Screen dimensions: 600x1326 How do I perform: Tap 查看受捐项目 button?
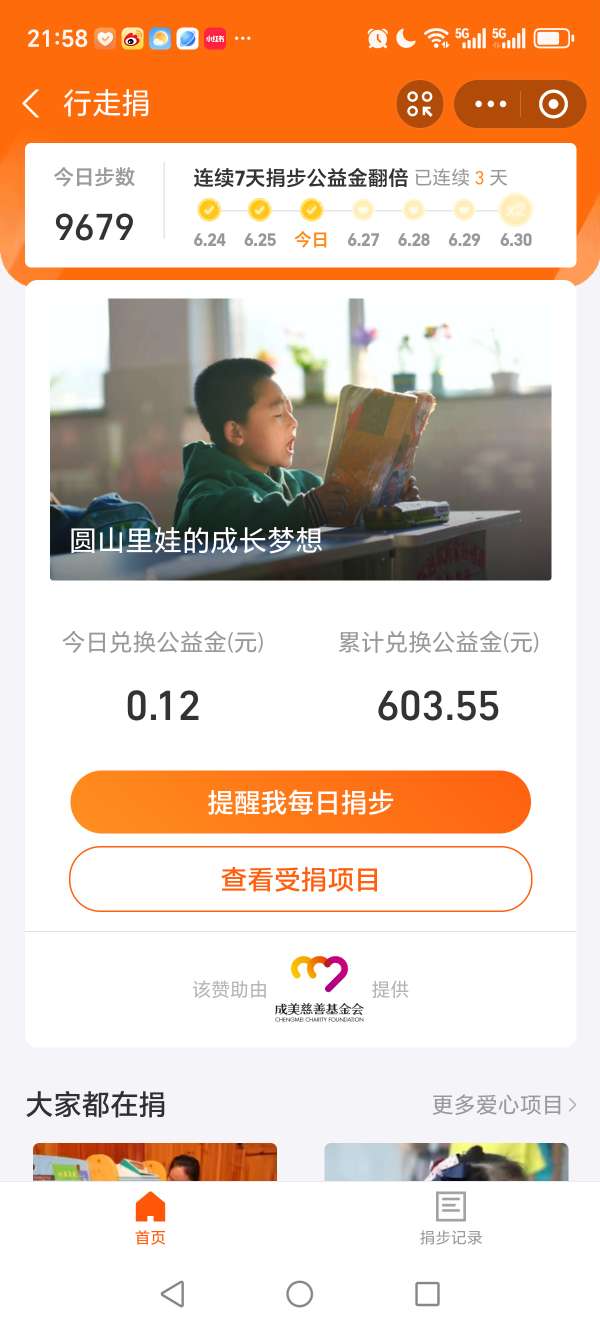point(300,879)
